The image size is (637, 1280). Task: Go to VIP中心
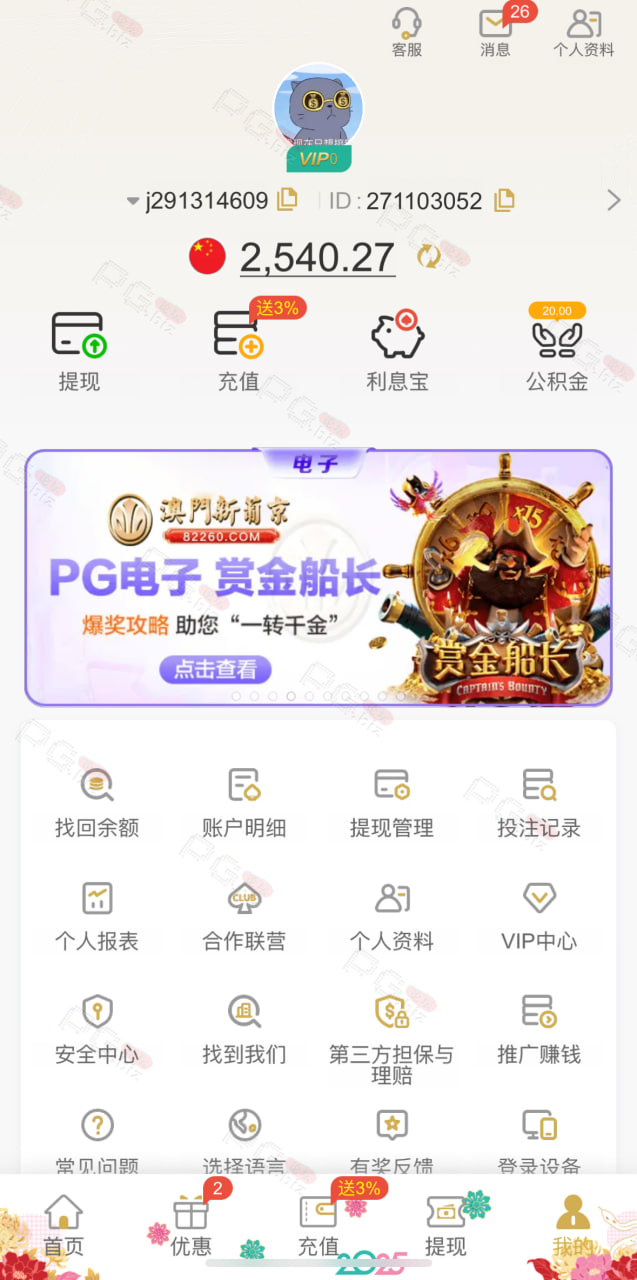click(539, 916)
